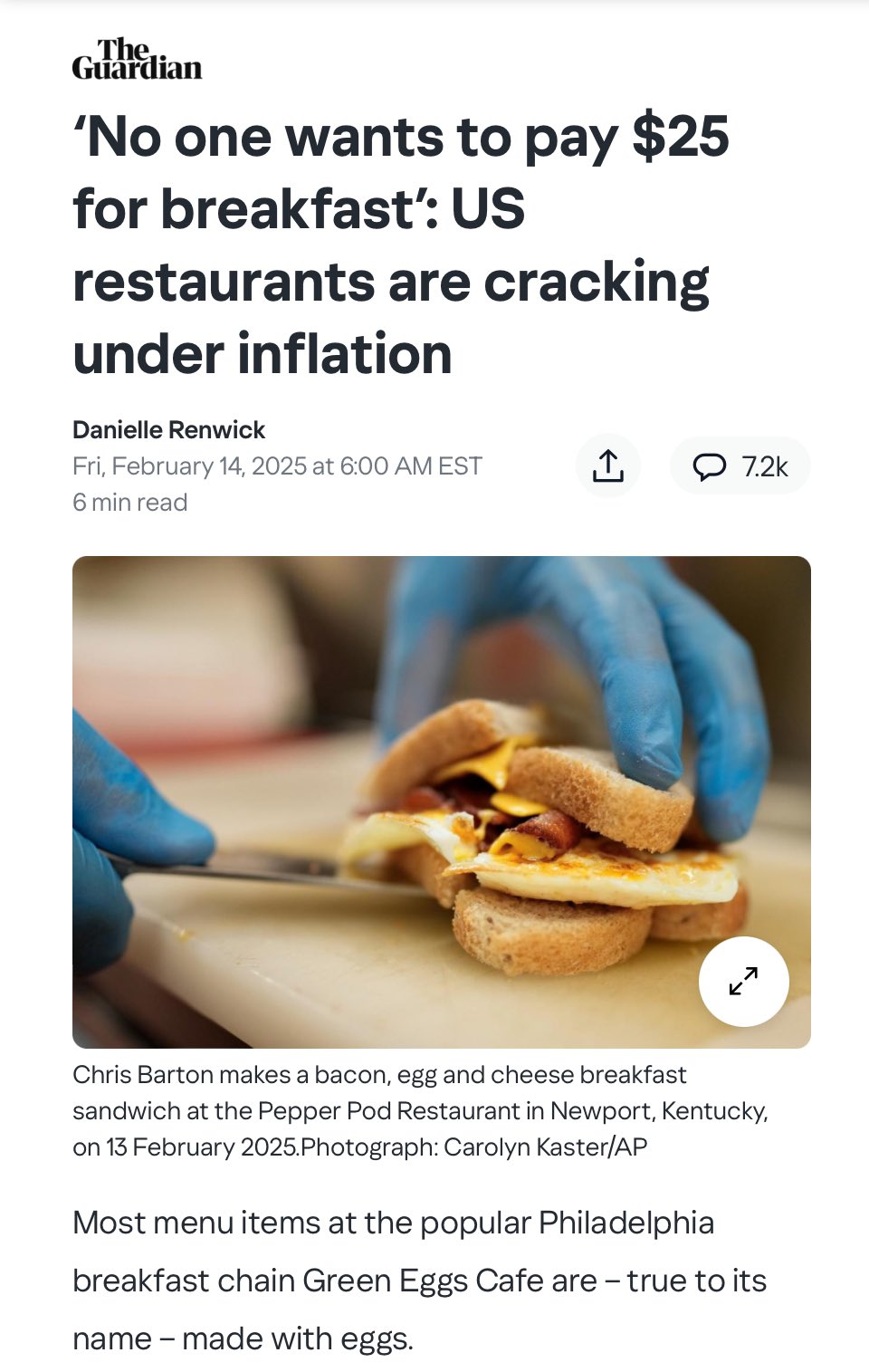Screen dimensions: 869x1372
Task: Share this Guardian article
Action: click(608, 466)
